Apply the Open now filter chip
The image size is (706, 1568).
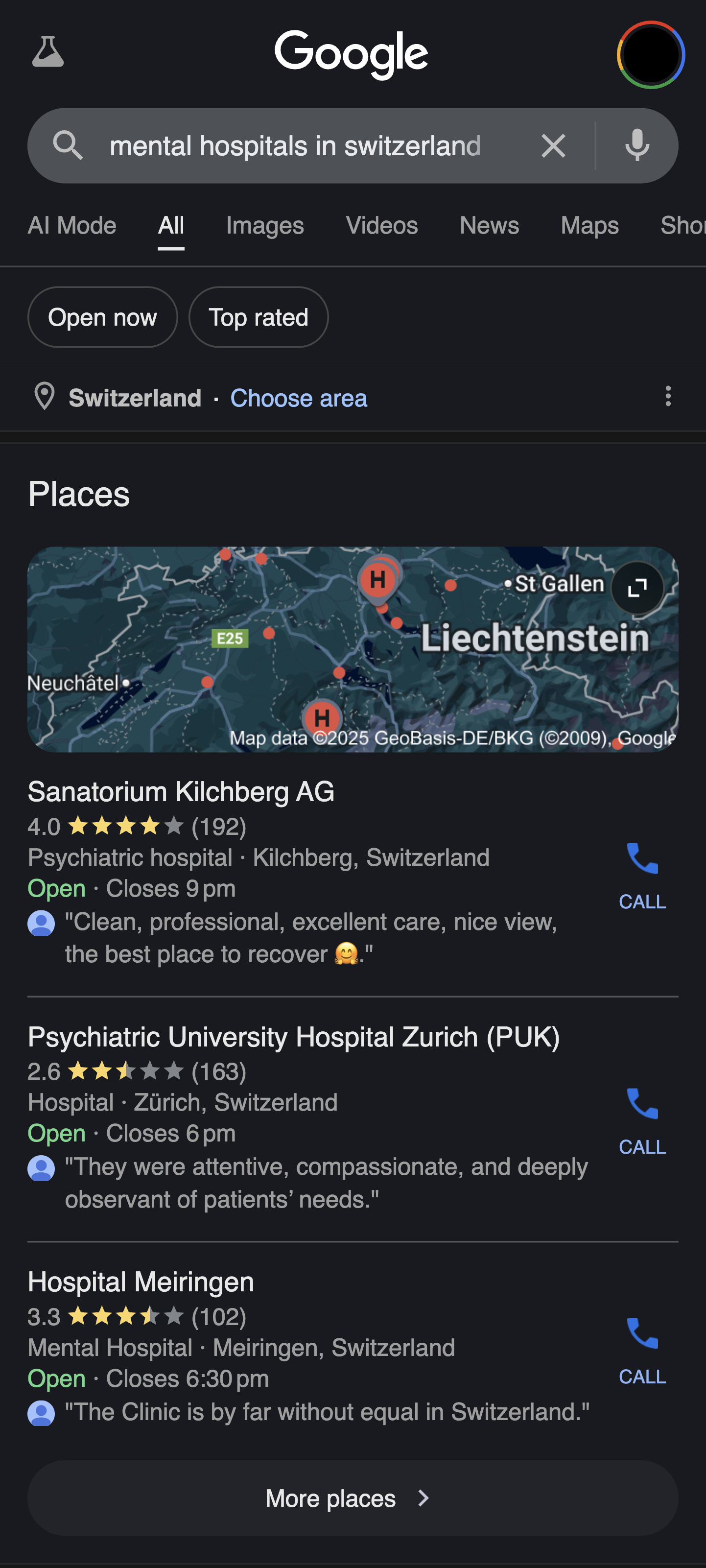point(102,317)
